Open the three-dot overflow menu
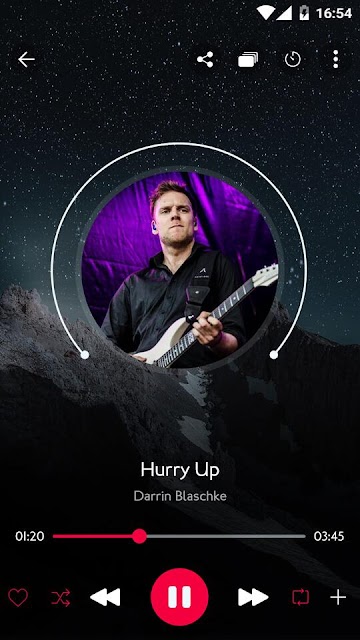The width and height of the screenshot is (360, 640). tap(336, 60)
